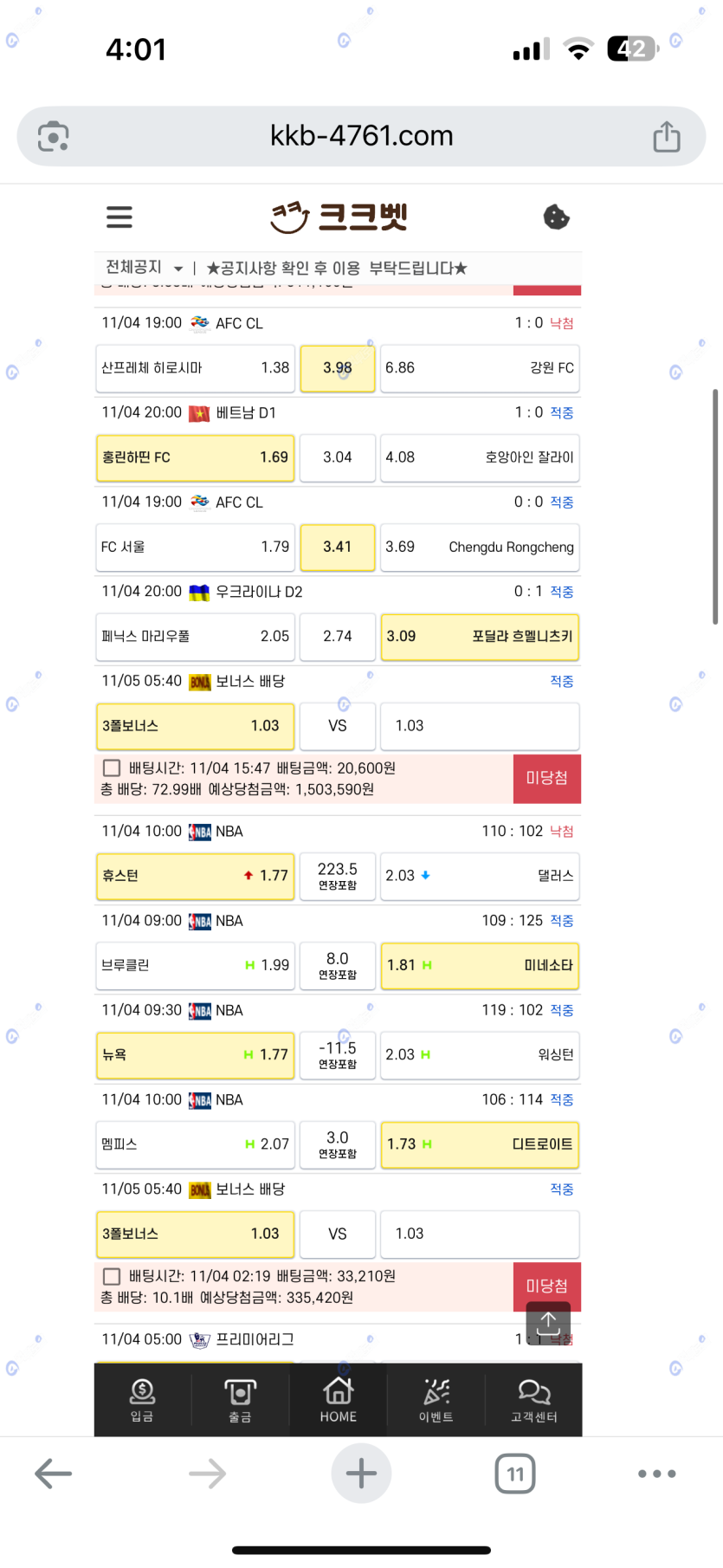Open the 입금 deposit tab
The width and height of the screenshot is (723, 1568).
tap(142, 1400)
